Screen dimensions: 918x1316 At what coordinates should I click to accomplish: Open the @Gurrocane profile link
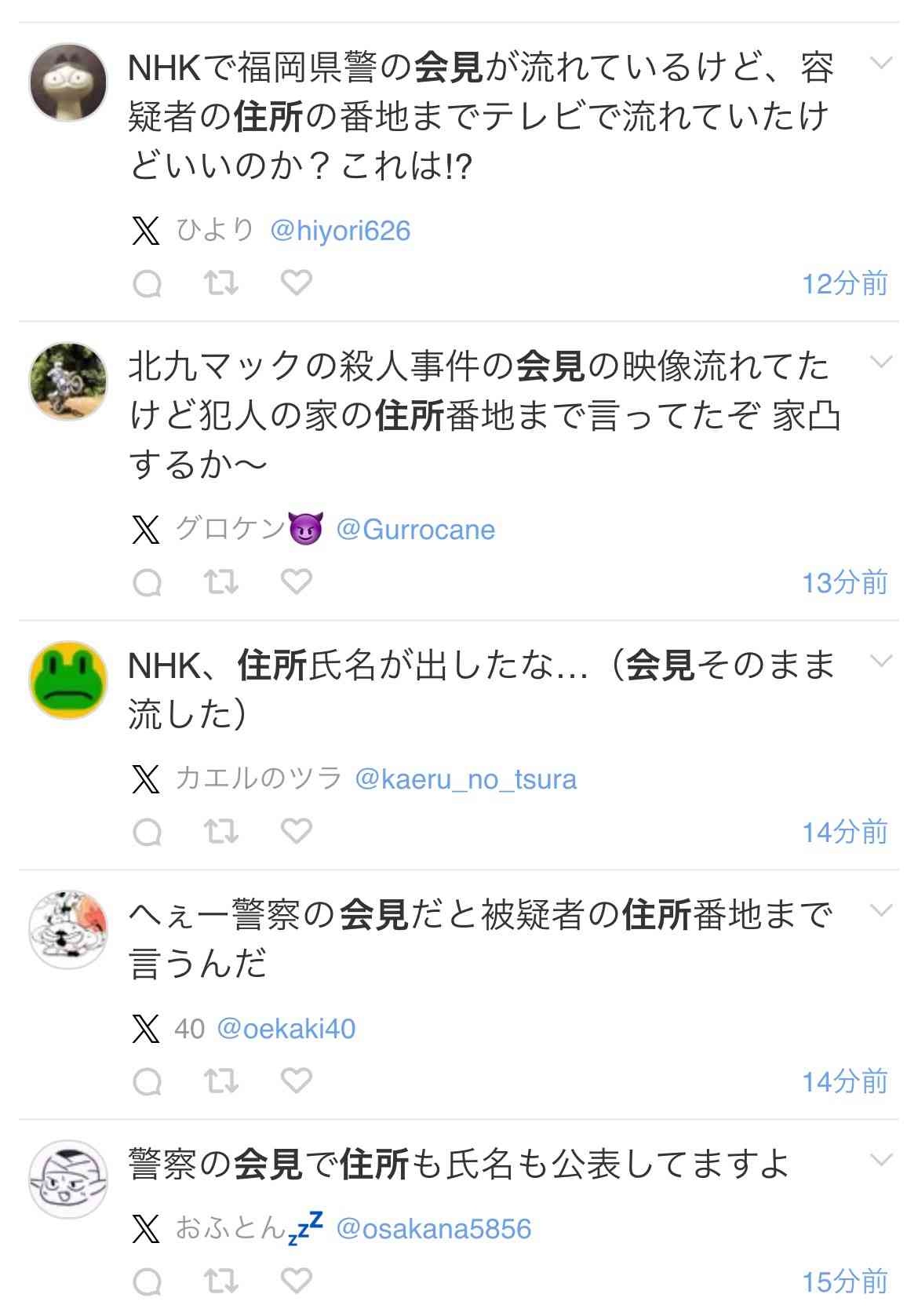click(x=416, y=530)
